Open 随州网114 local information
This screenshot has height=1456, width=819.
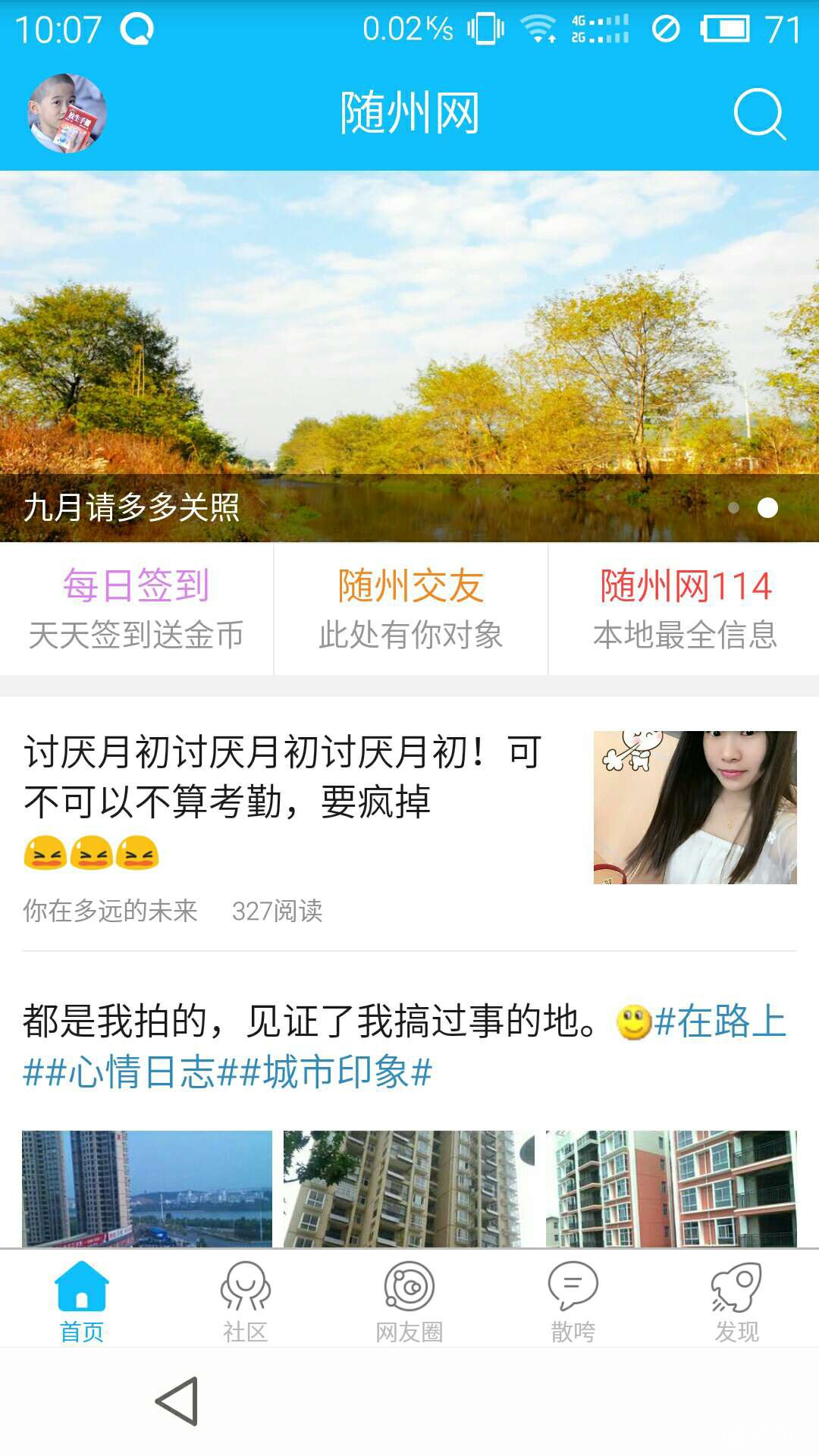[685, 608]
